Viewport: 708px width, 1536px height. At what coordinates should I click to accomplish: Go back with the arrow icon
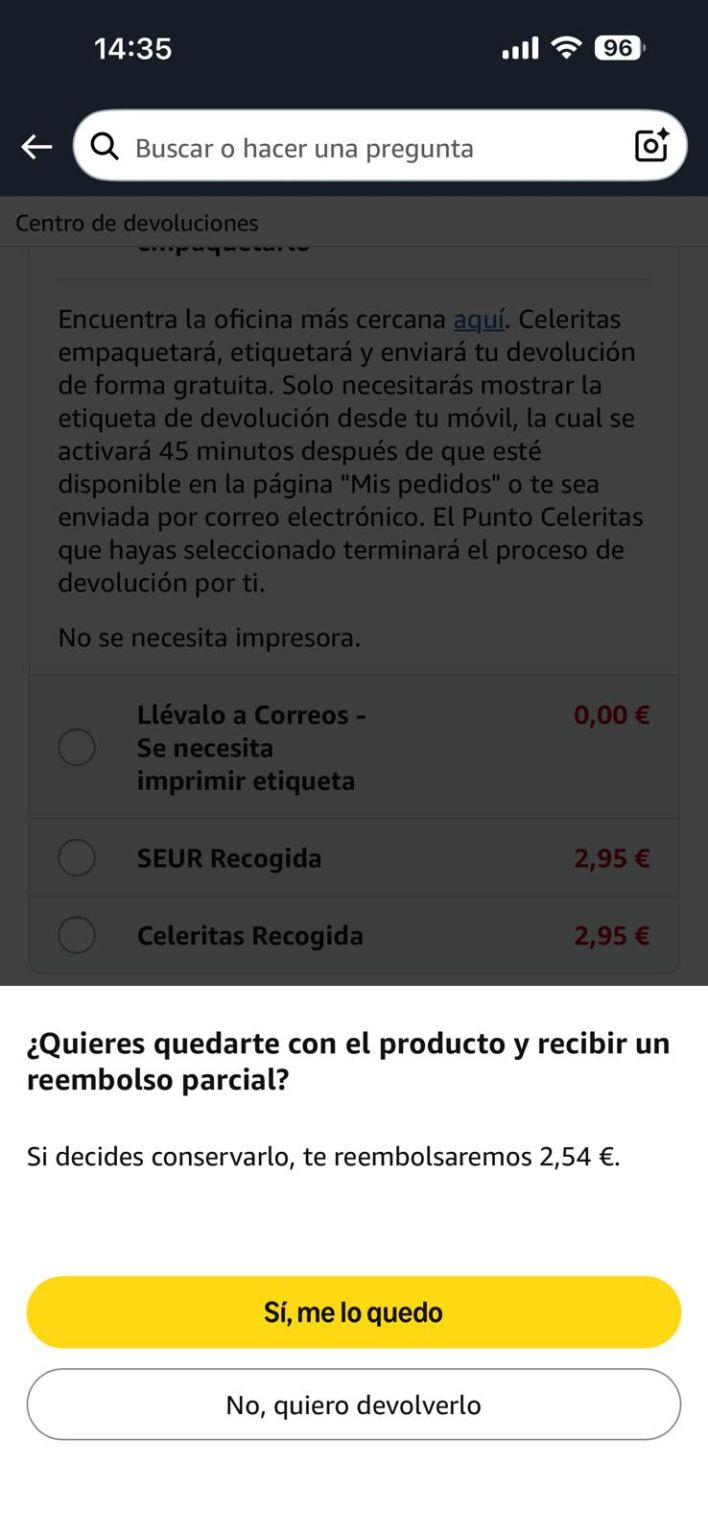pyautogui.click(x=37, y=147)
